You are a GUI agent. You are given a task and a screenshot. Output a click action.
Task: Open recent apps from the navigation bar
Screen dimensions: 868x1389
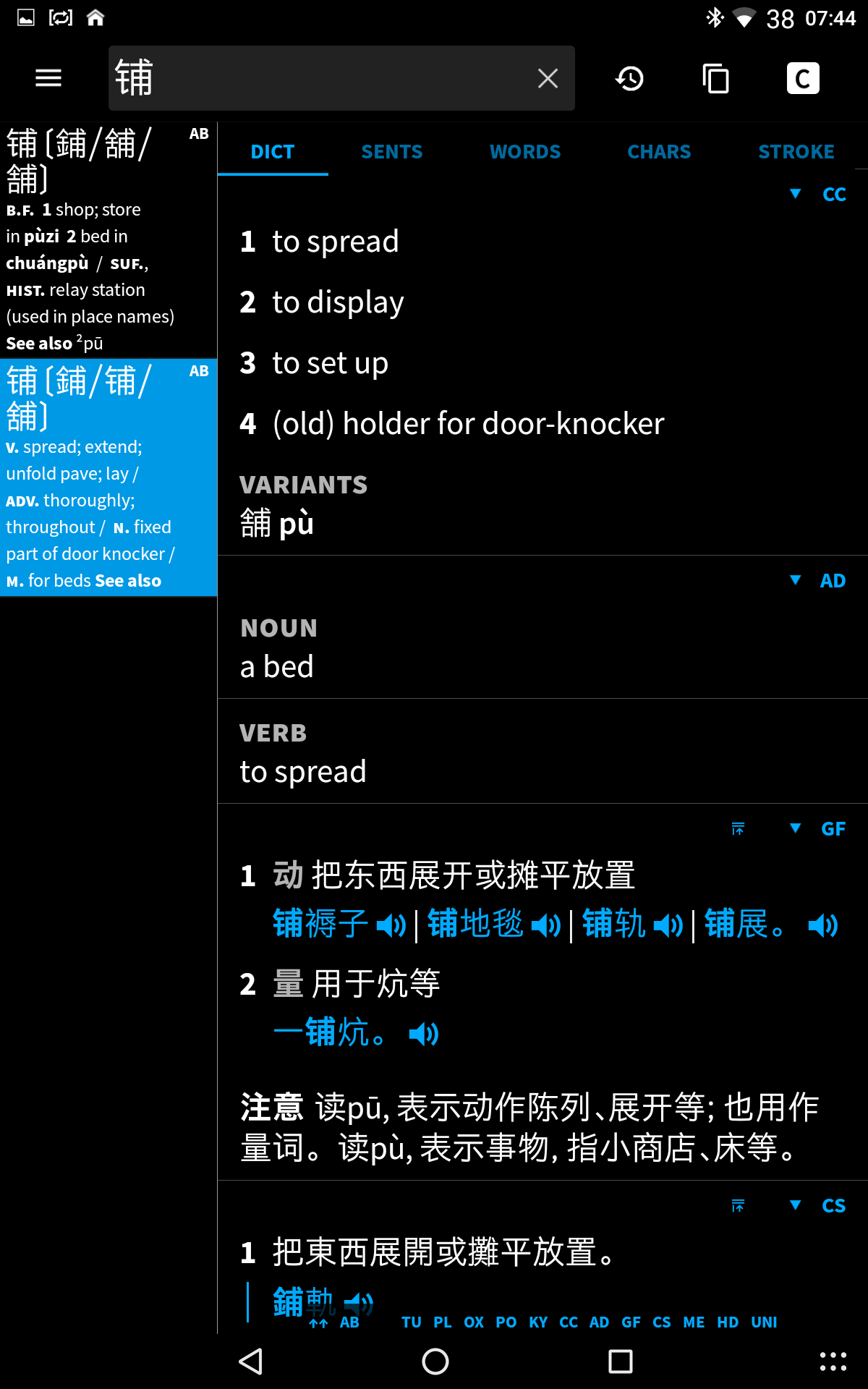[x=620, y=1362]
